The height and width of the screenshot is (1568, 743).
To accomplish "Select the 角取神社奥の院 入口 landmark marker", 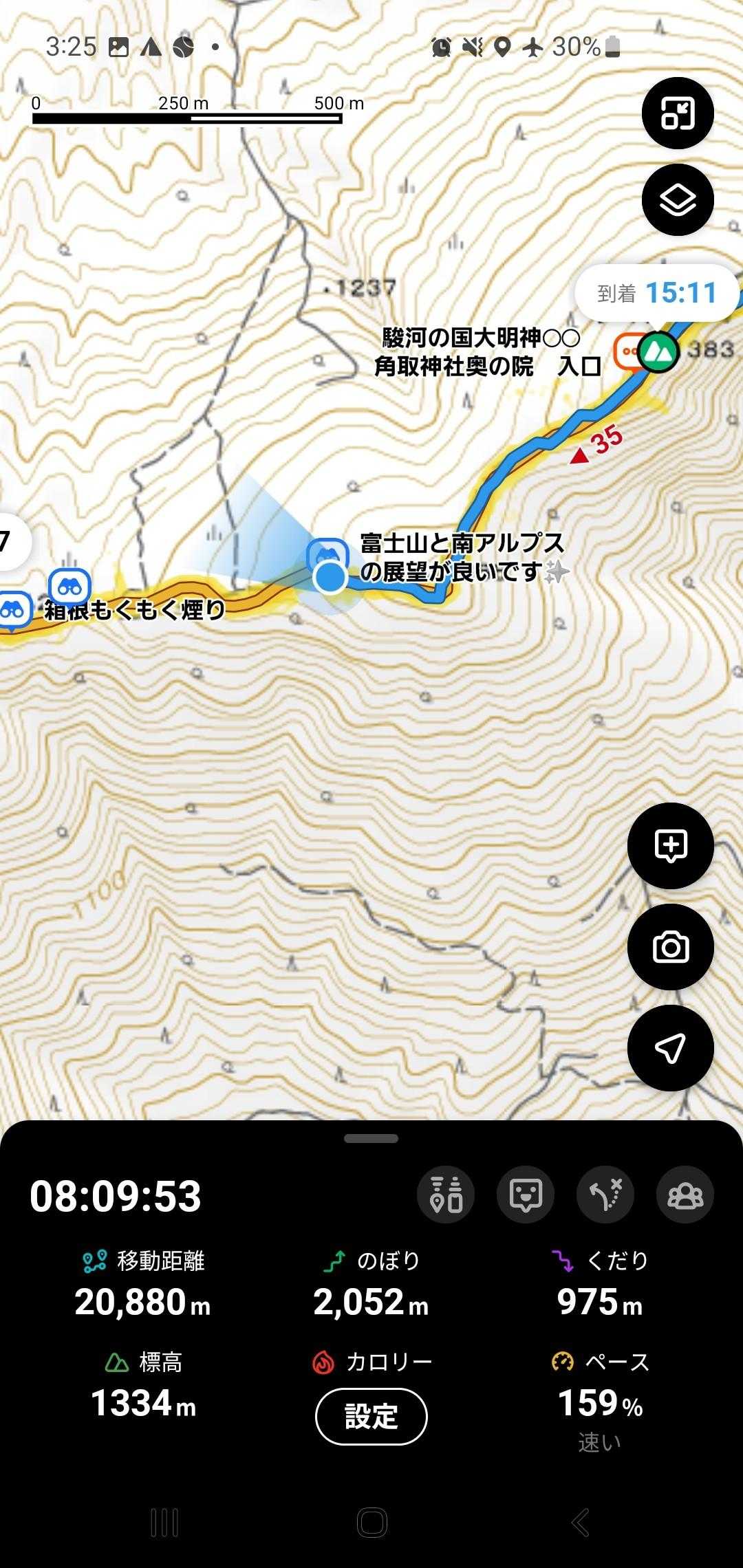I will click(658, 352).
